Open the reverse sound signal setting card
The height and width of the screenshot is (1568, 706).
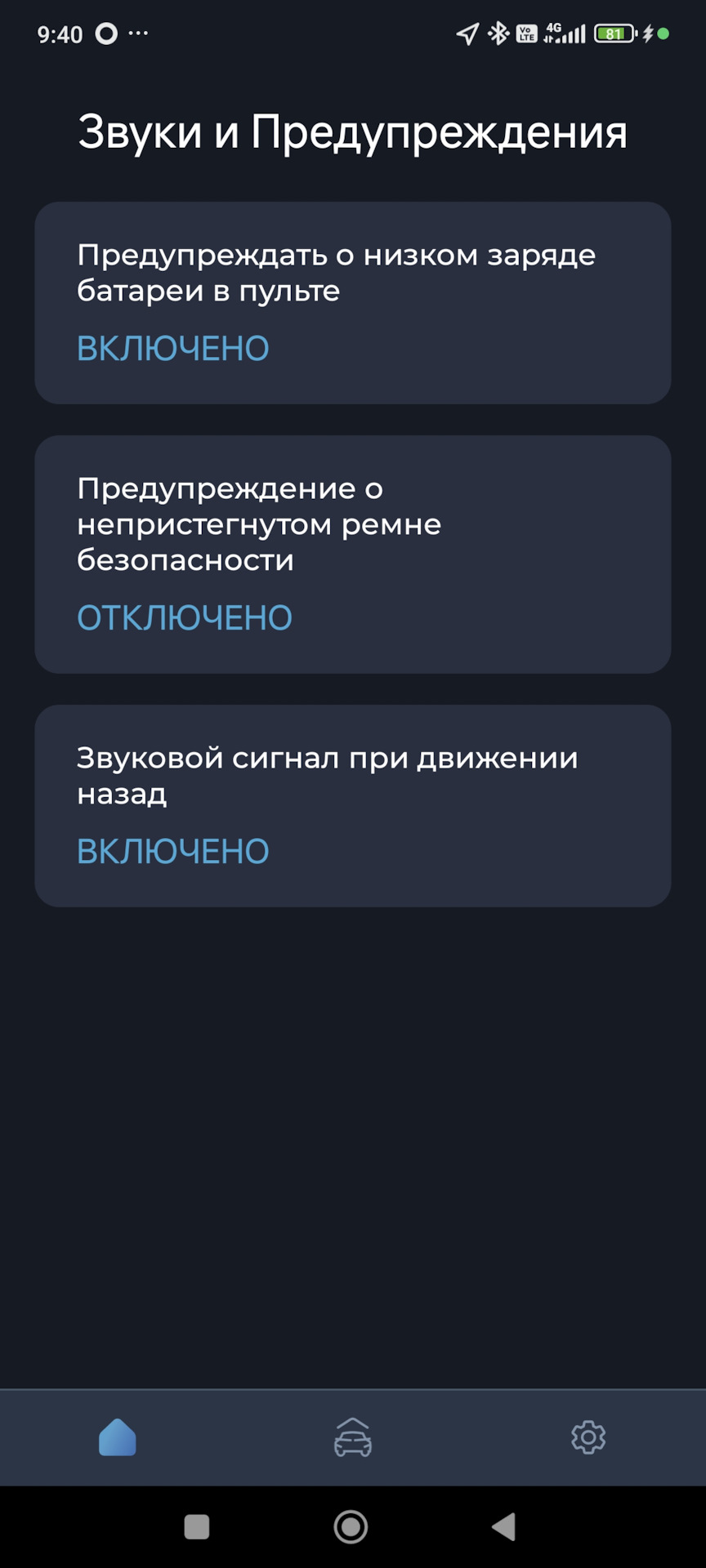click(x=352, y=804)
